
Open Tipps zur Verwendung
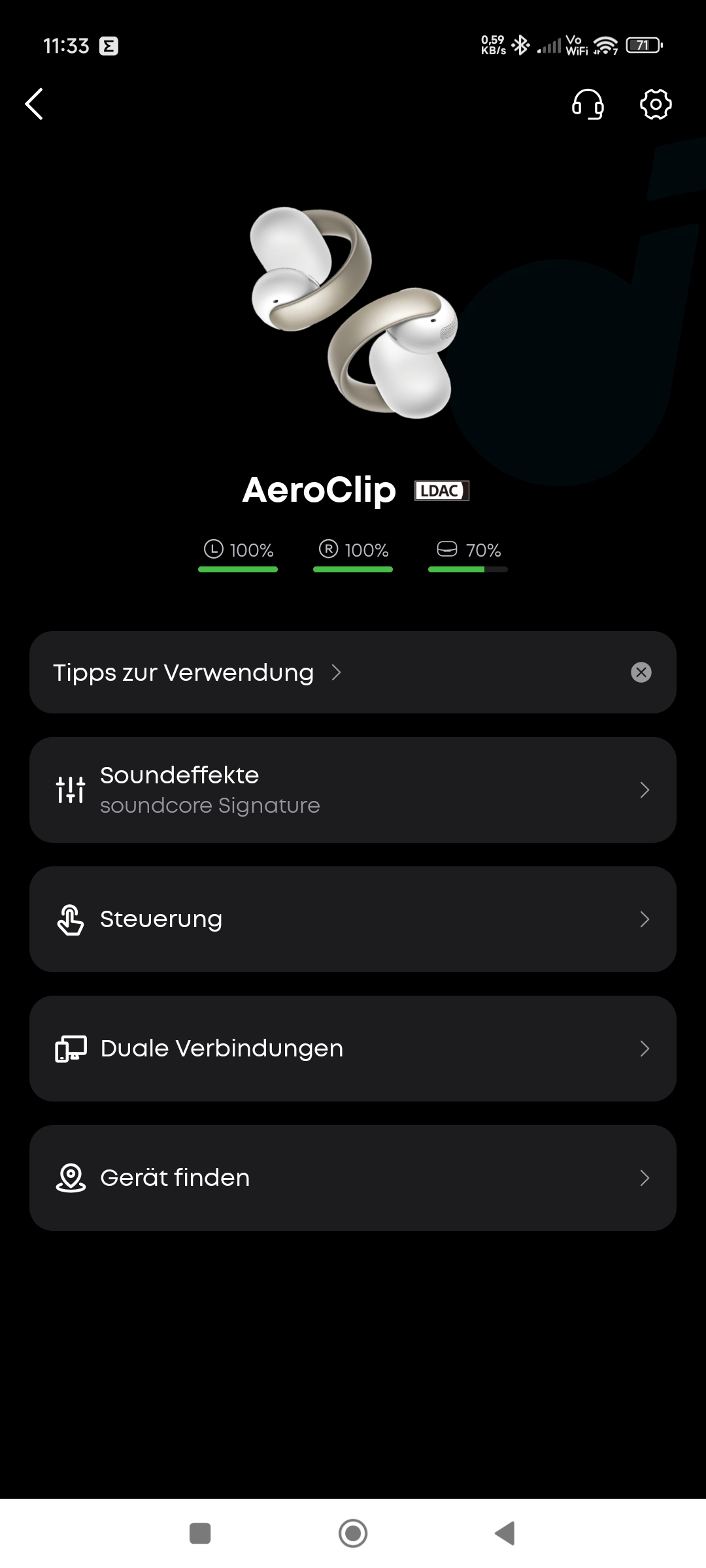pyautogui.click(x=197, y=672)
